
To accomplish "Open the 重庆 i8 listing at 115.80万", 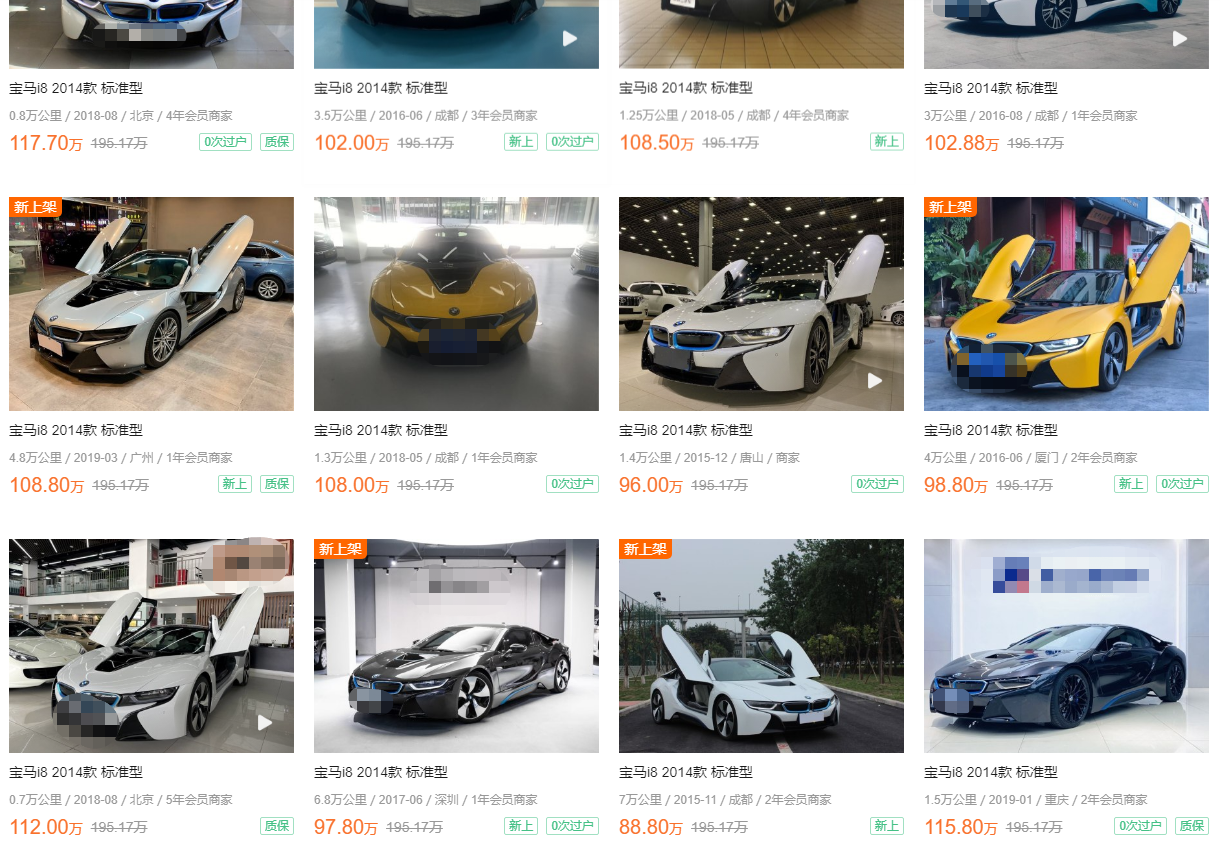I will point(1066,646).
